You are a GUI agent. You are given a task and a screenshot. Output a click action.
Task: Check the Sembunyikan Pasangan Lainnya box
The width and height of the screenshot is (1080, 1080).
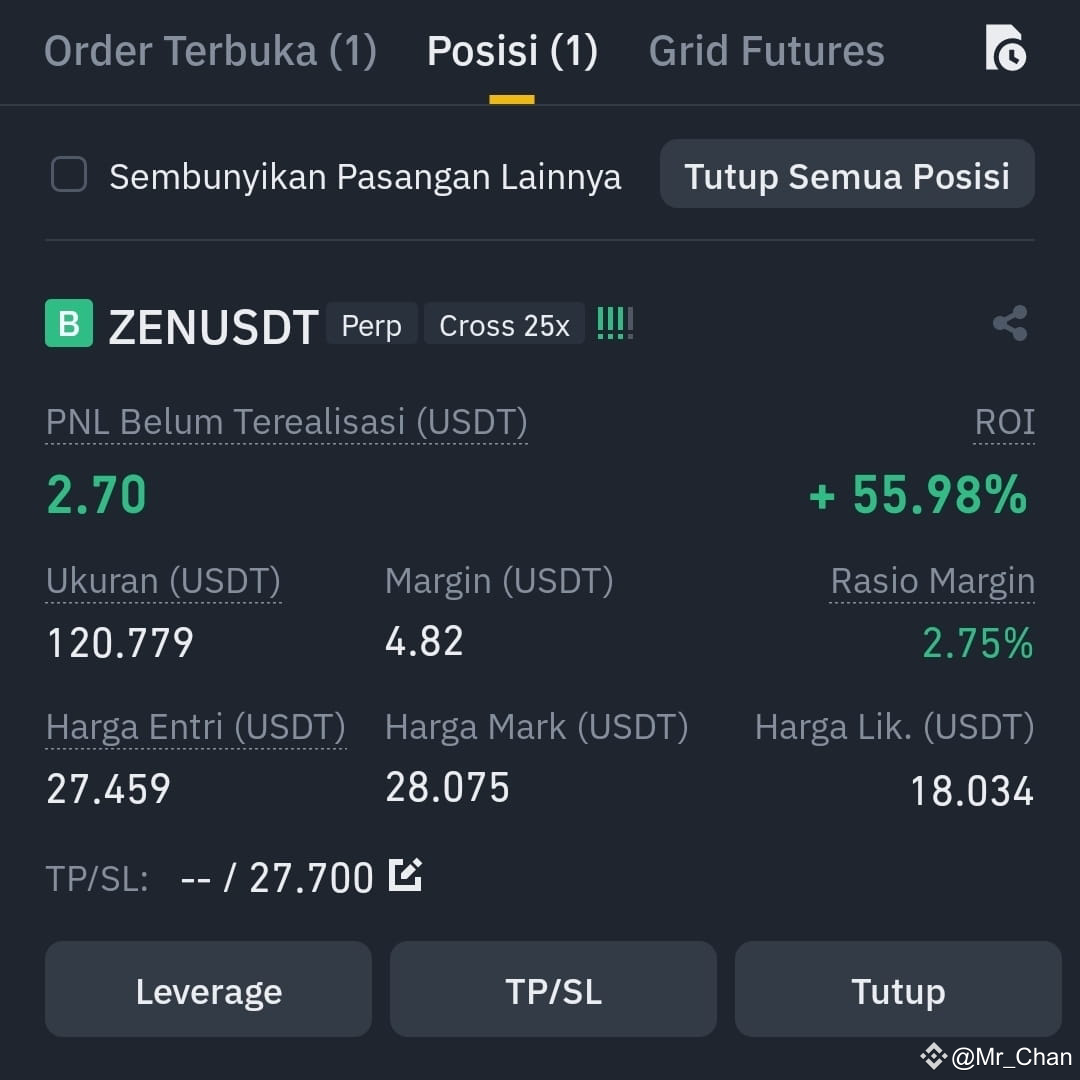[x=69, y=174]
